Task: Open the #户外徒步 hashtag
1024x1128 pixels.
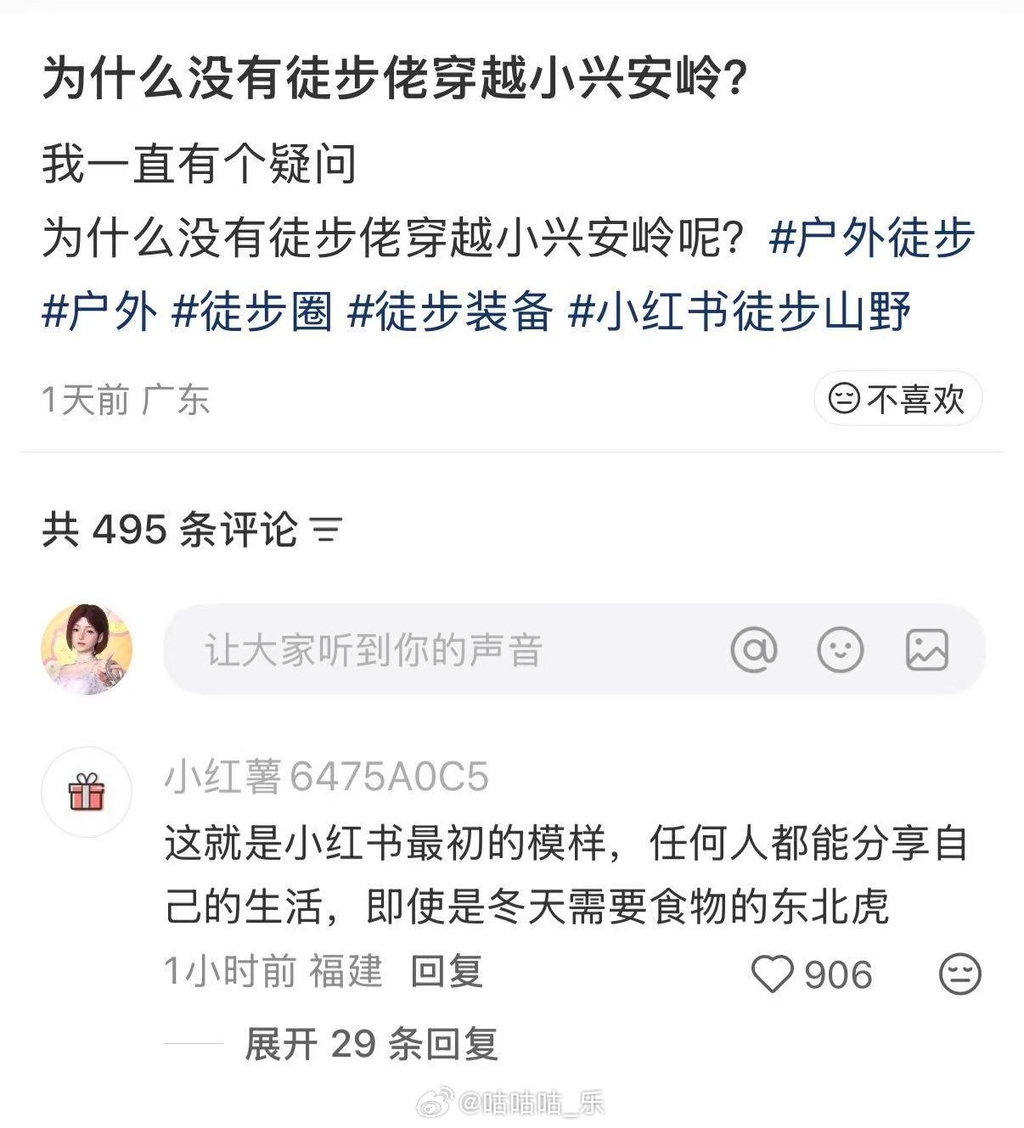Action: pos(872,242)
